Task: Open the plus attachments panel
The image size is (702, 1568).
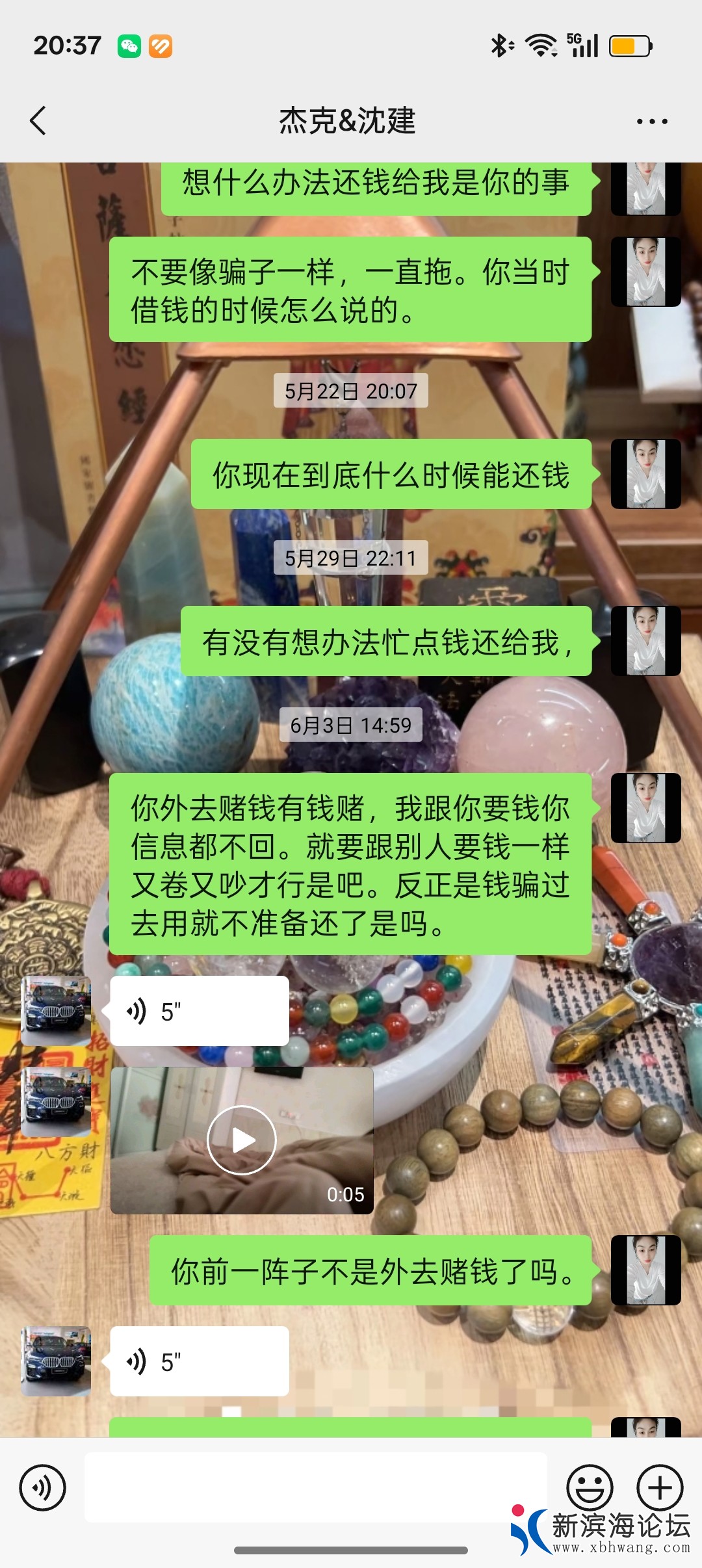Action: tap(659, 1487)
